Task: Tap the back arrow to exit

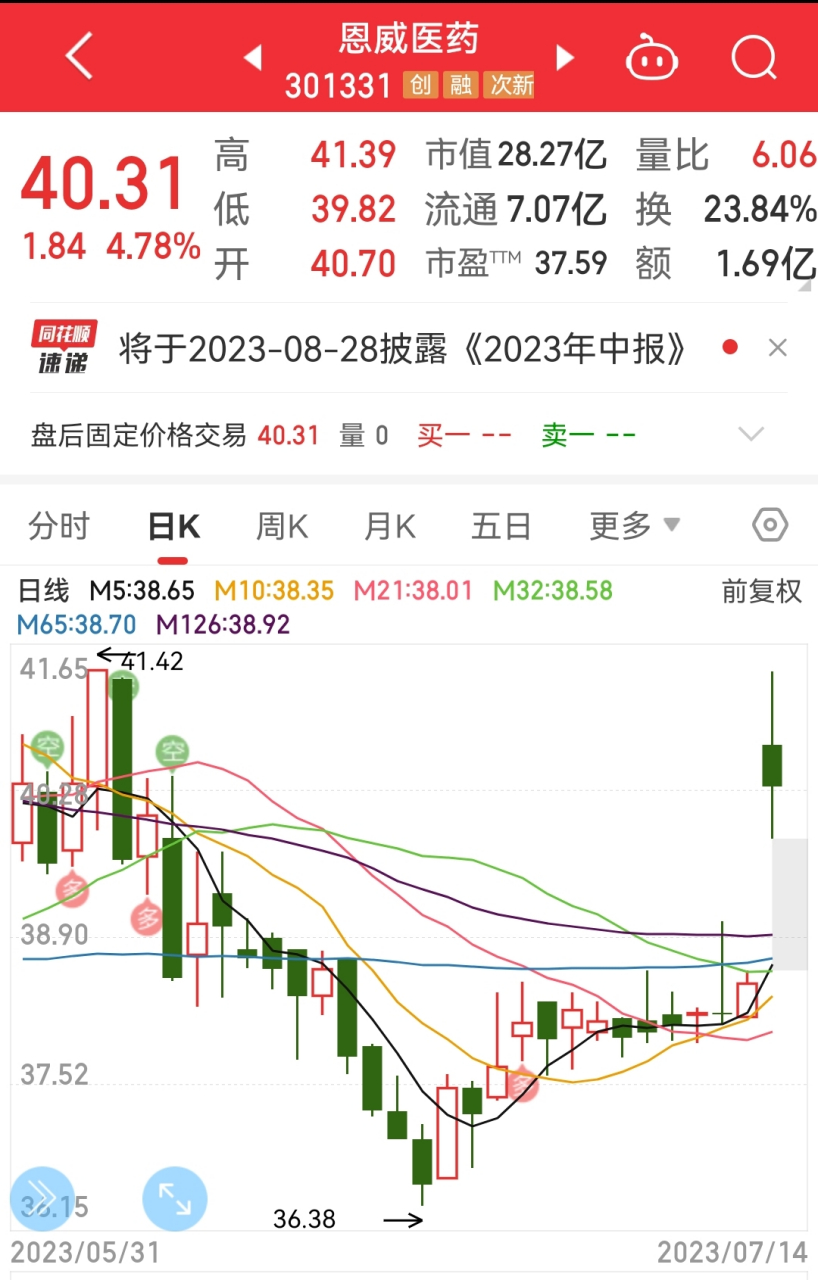Action: [x=78, y=57]
